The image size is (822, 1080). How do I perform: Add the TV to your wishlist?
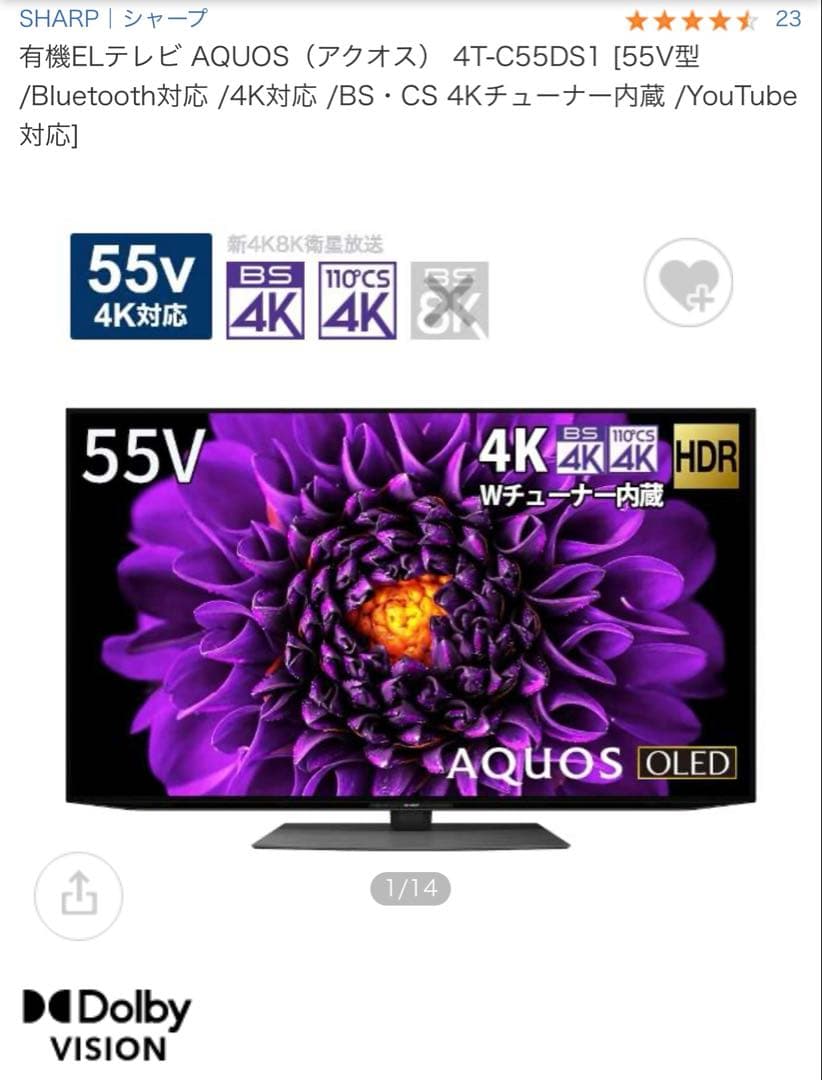(688, 282)
